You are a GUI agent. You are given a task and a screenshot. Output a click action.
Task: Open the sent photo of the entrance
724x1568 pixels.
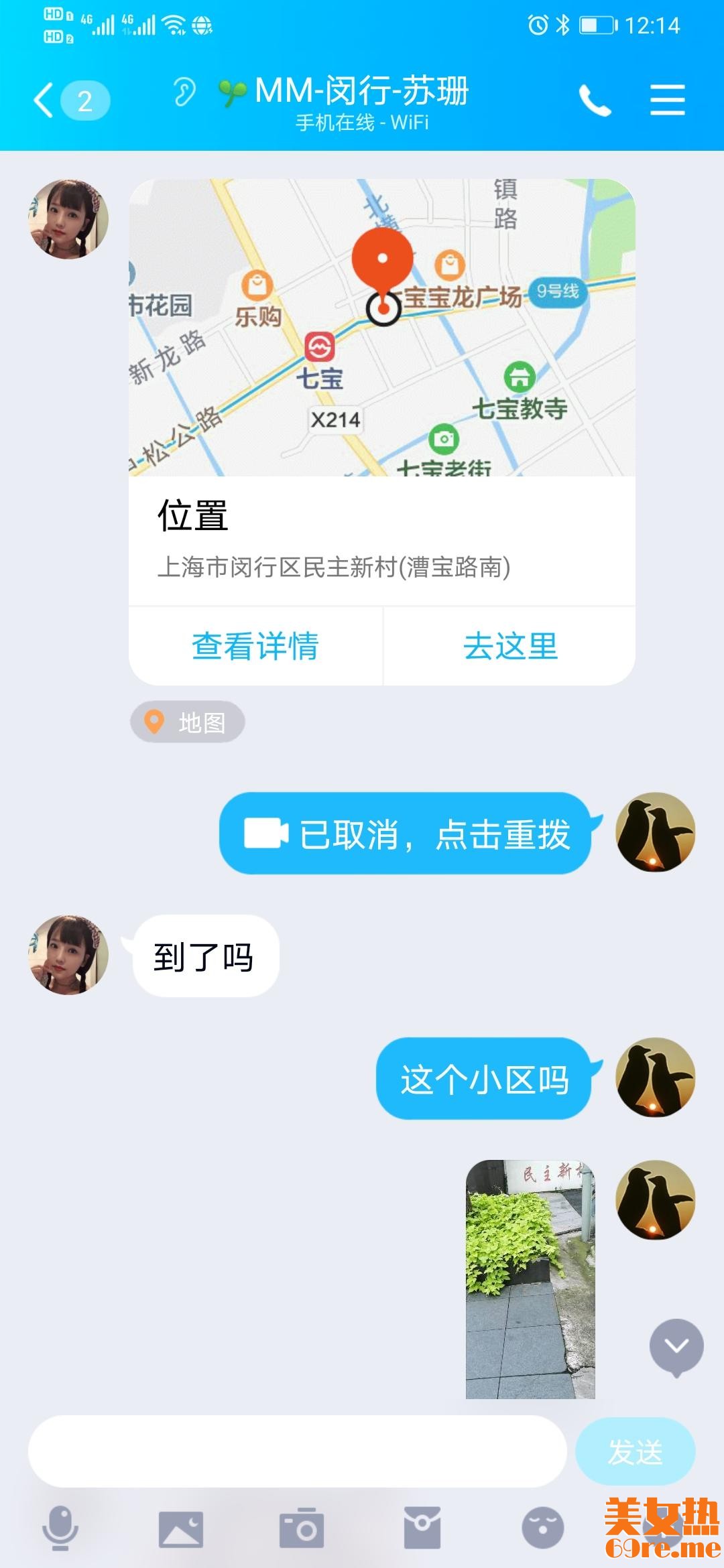530,1279
